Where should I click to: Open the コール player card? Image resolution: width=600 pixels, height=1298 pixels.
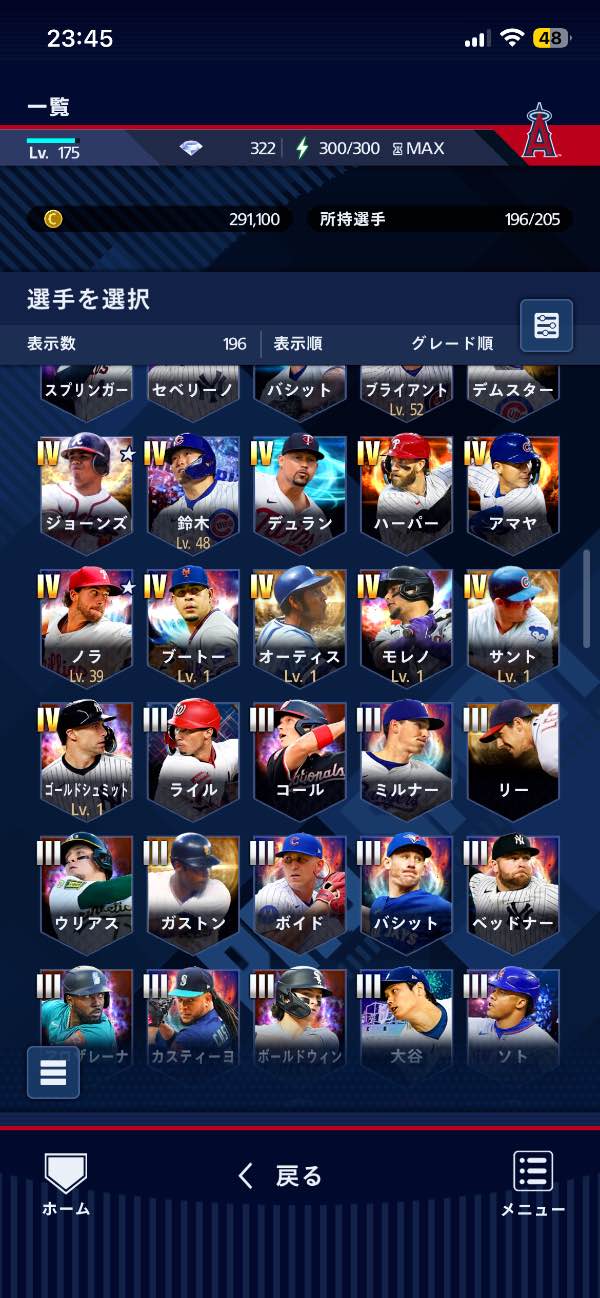(299, 755)
